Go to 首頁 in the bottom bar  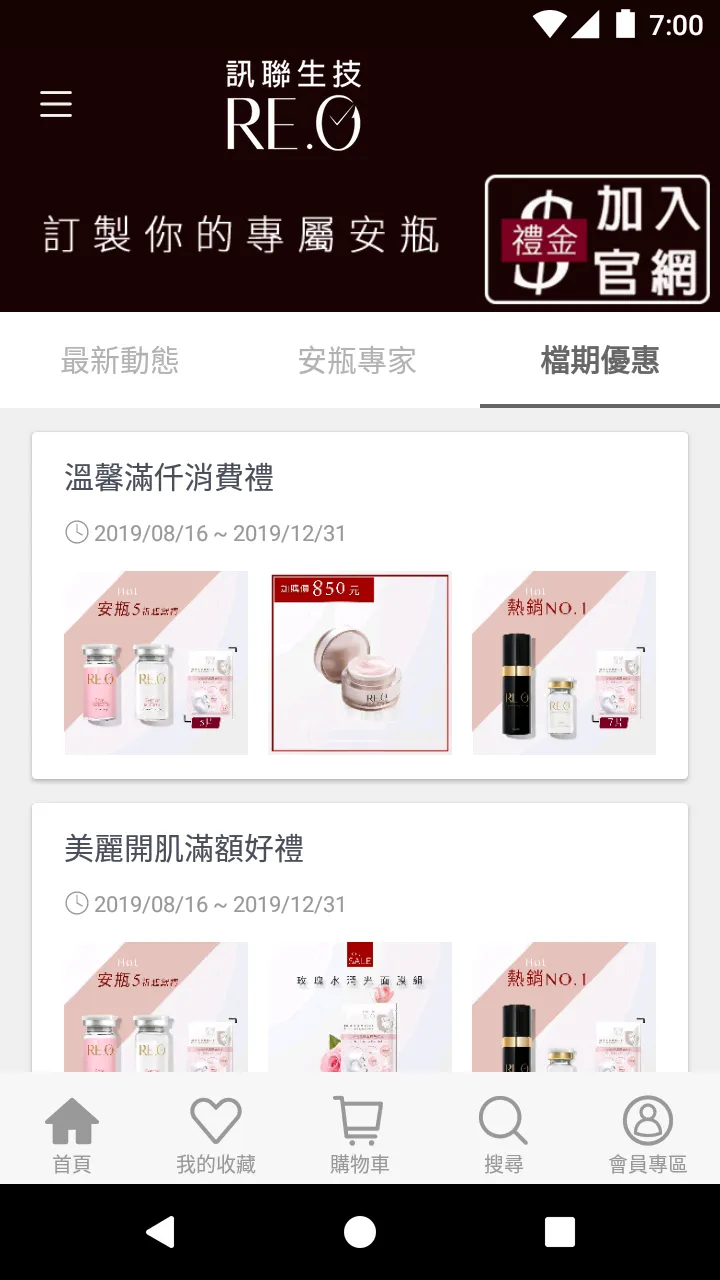(72, 1134)
